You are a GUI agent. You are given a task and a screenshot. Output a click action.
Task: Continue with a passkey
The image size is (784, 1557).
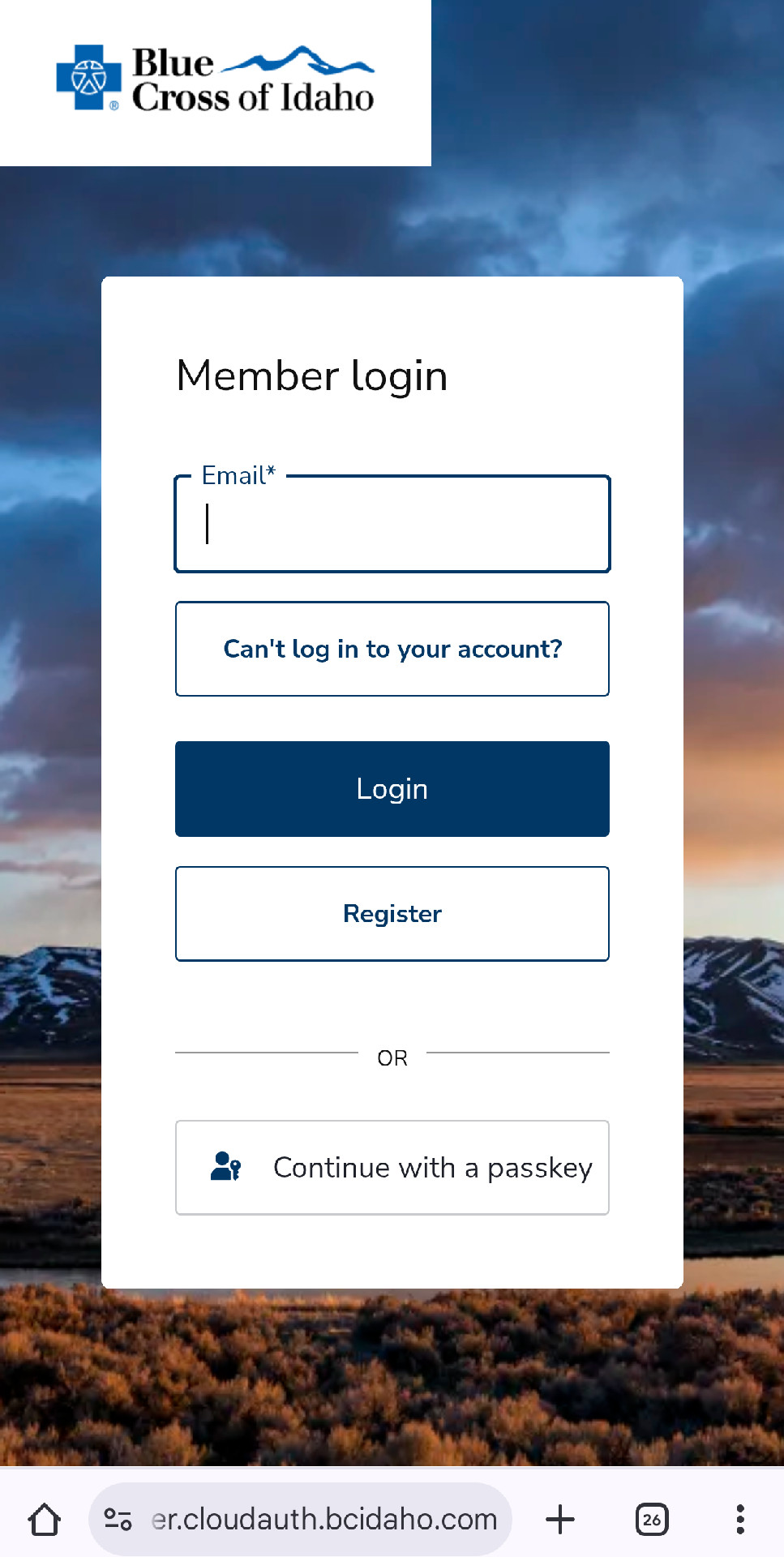coord(392,1168)
